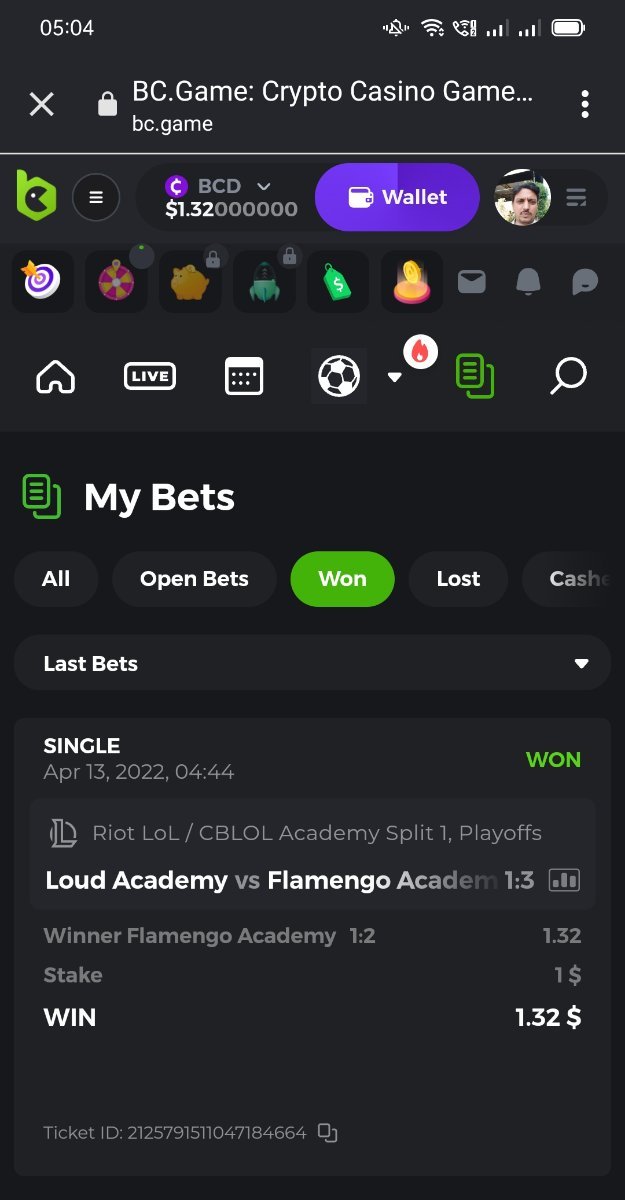Viewport: 625px width, 1200px height.
Task: Open the browser overflow menu
Action: (585, 104)
